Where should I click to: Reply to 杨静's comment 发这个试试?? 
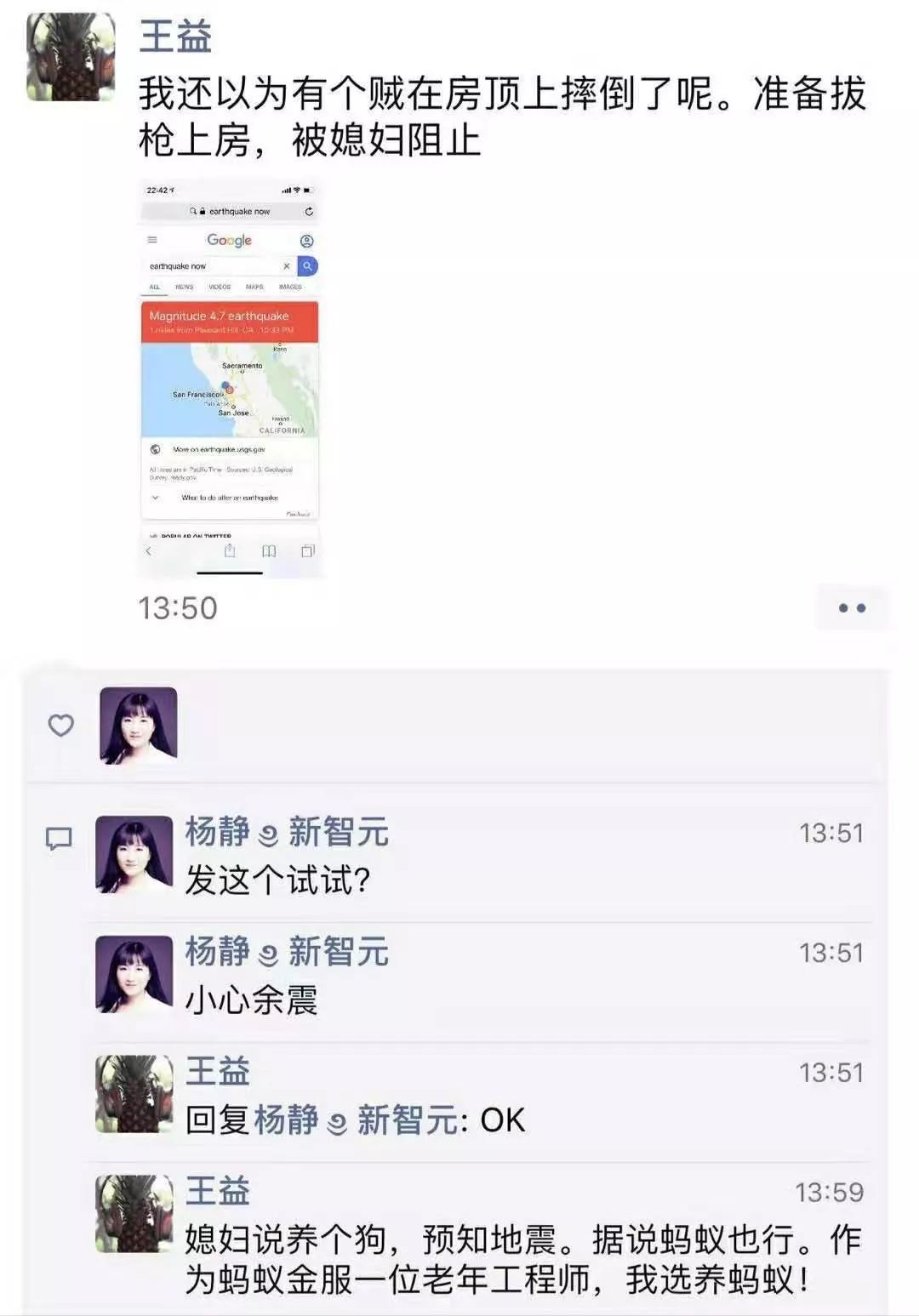point(277,880)
